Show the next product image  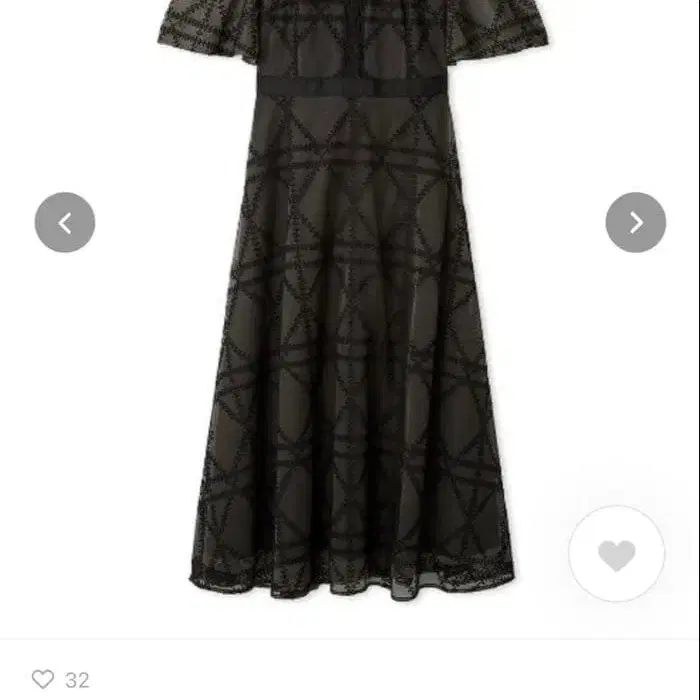(635, 222)
